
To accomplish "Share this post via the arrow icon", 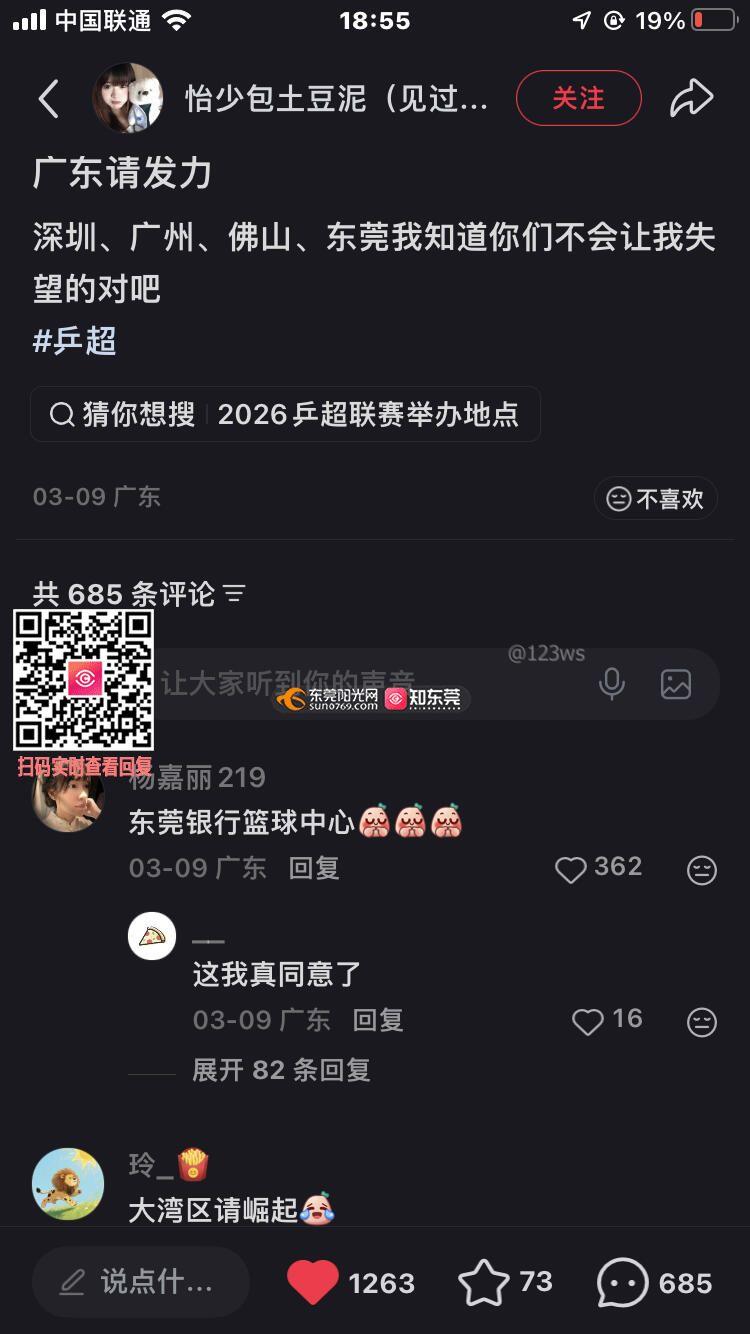I will tap(691, 98).
